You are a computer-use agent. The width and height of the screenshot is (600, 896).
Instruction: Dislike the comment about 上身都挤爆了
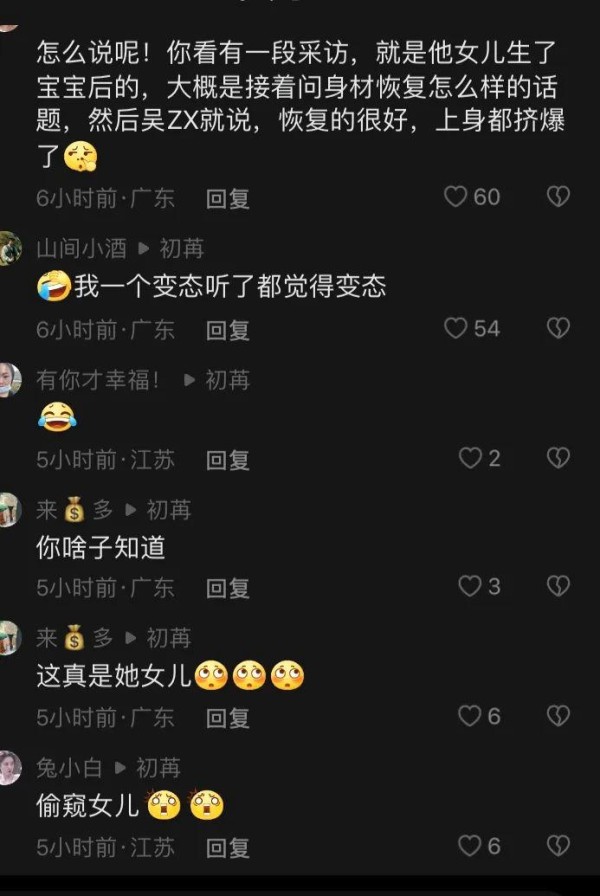[x=558, y=197]
